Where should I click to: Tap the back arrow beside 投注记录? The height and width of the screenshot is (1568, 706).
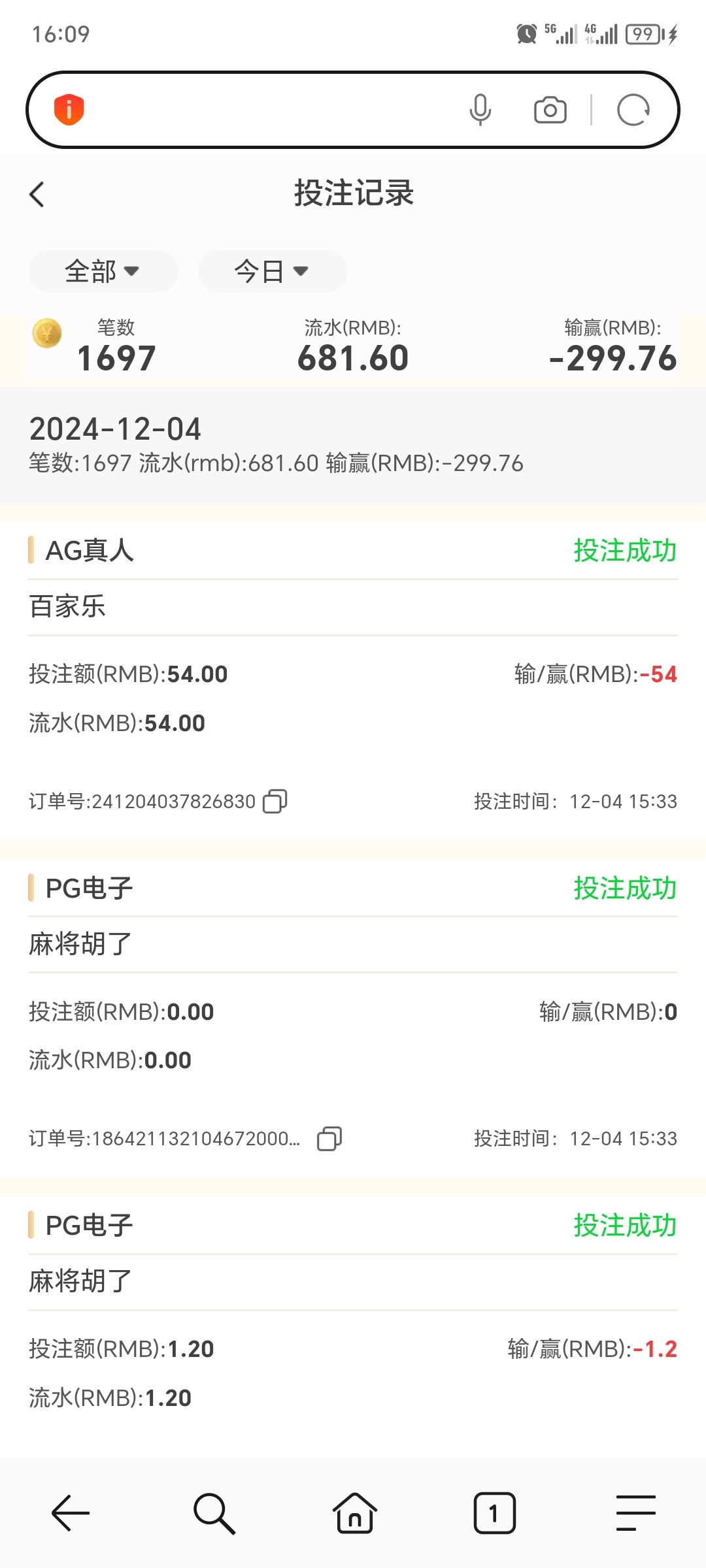tap(37, 194)
